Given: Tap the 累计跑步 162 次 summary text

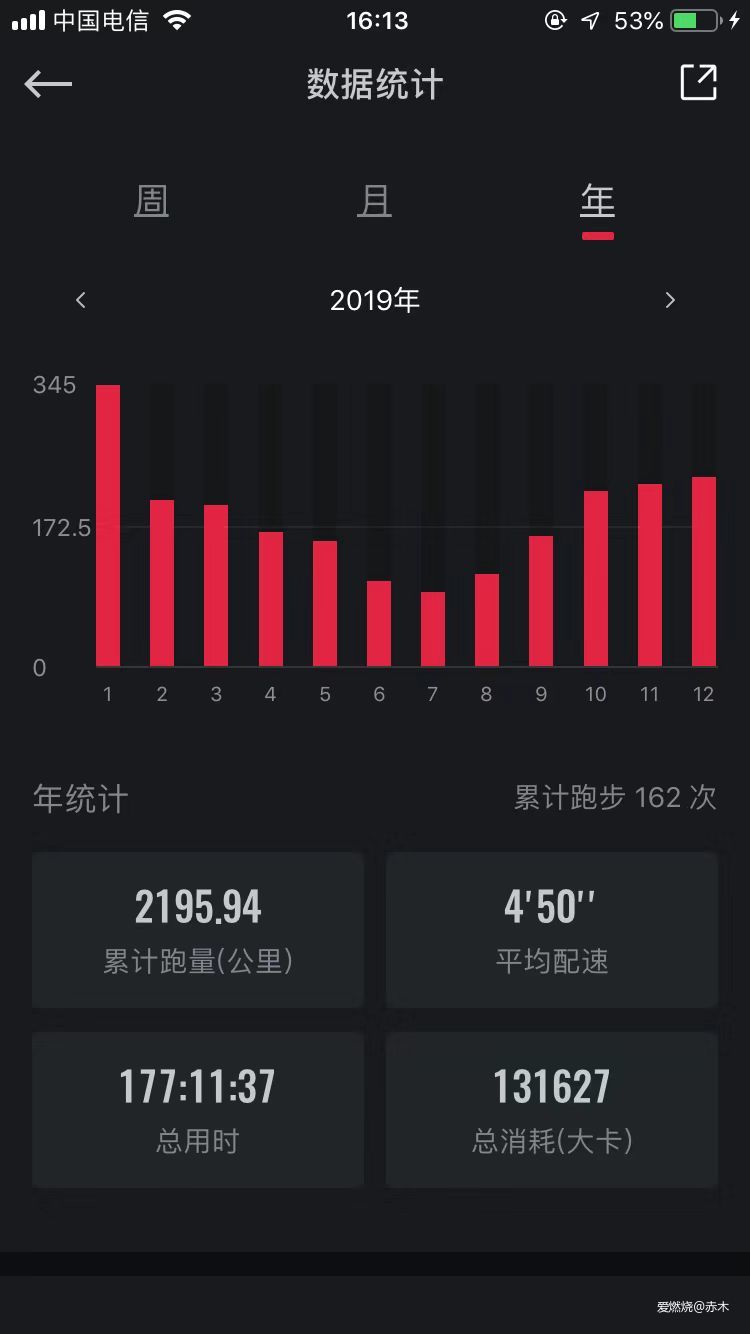Looking at the screenshot, I should coord(610,798).
